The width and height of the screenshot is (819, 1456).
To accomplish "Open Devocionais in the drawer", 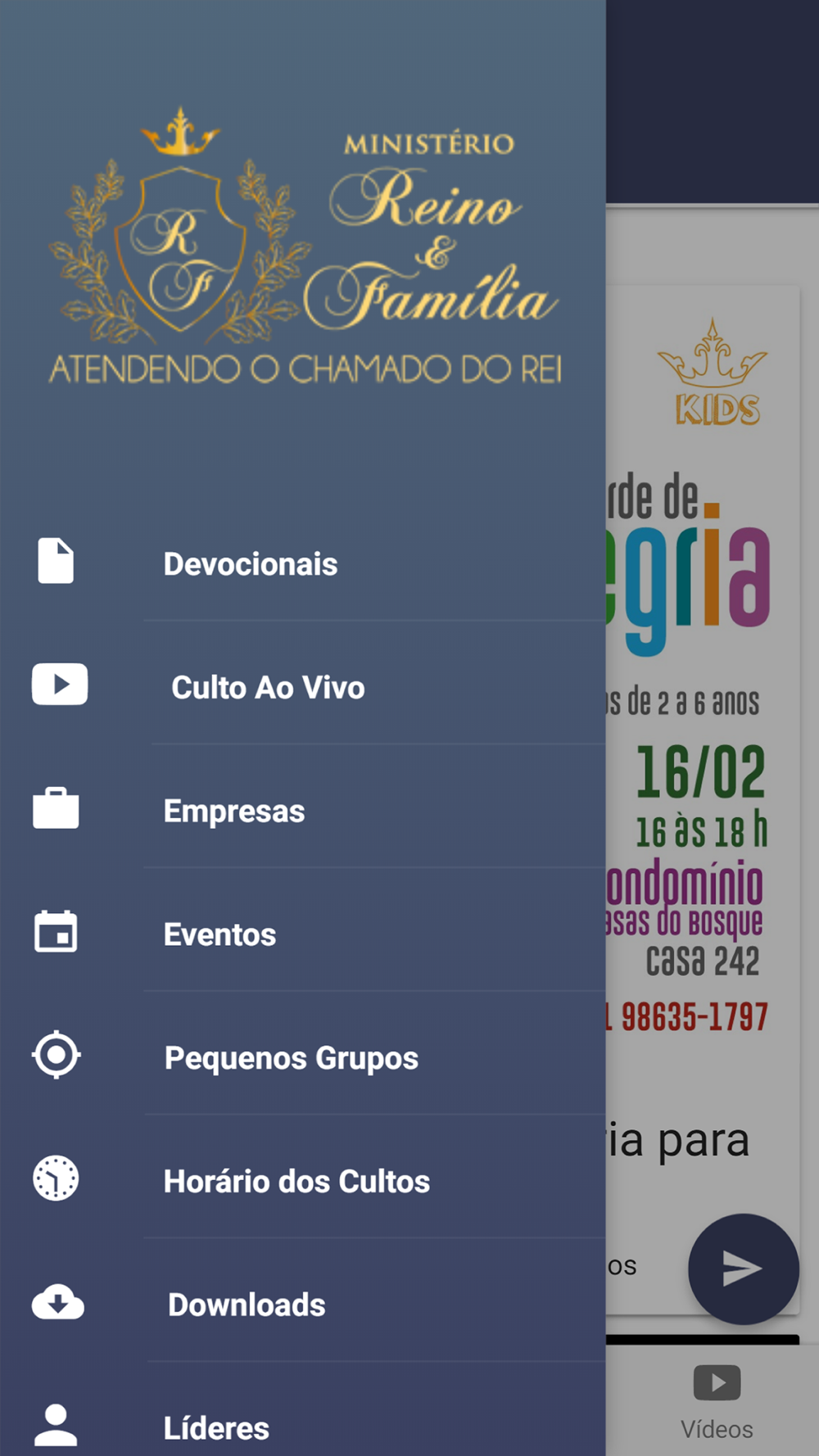I will coord(303,563).
